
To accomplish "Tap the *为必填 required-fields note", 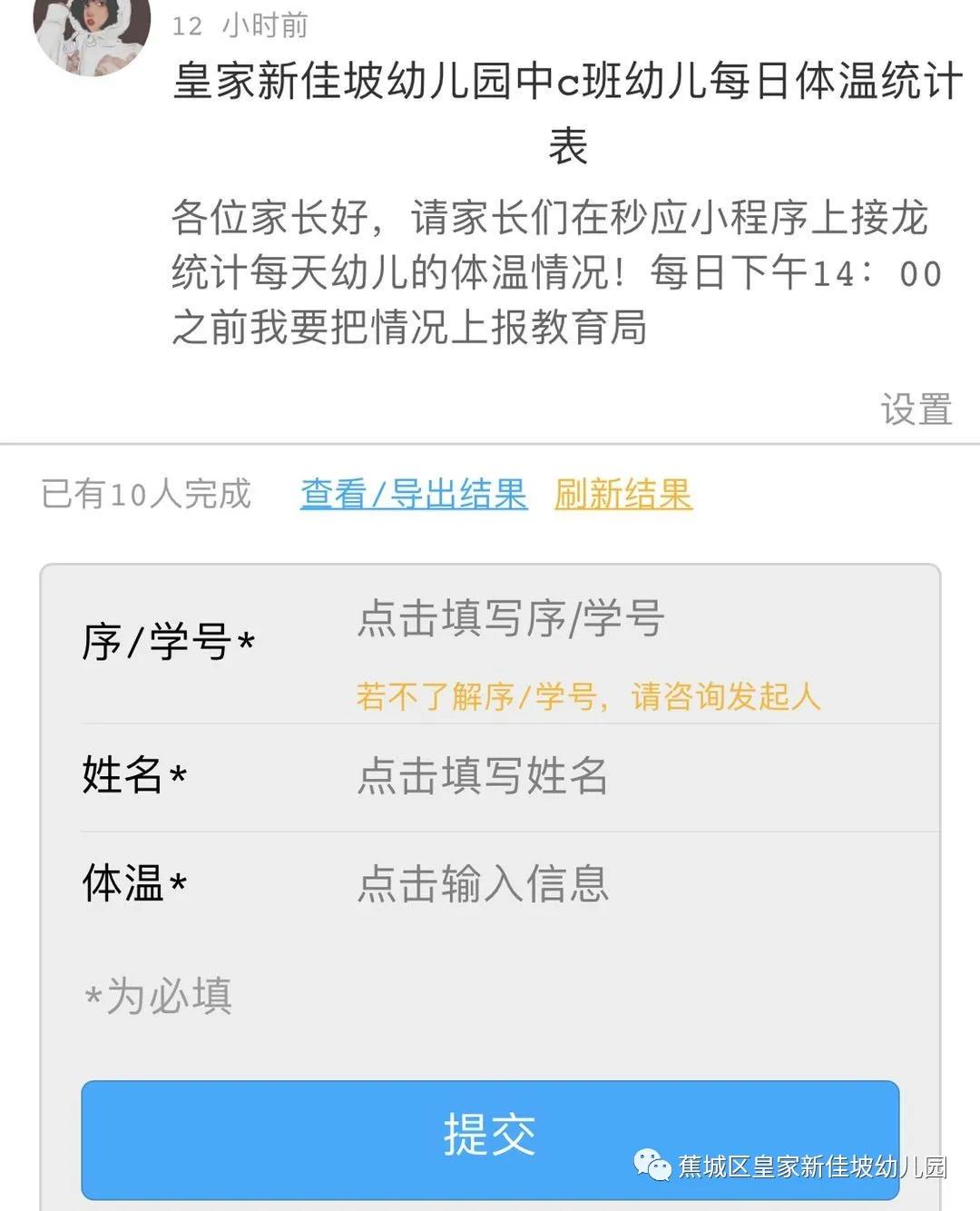I will pos(159,997).
